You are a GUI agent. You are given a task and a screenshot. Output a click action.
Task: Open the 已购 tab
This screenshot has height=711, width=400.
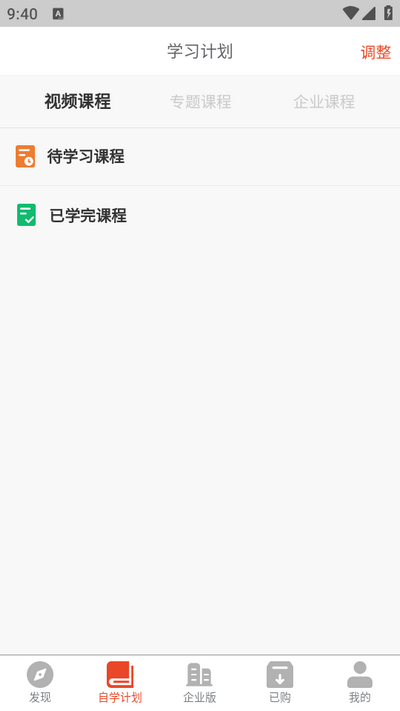pos(280,682)
